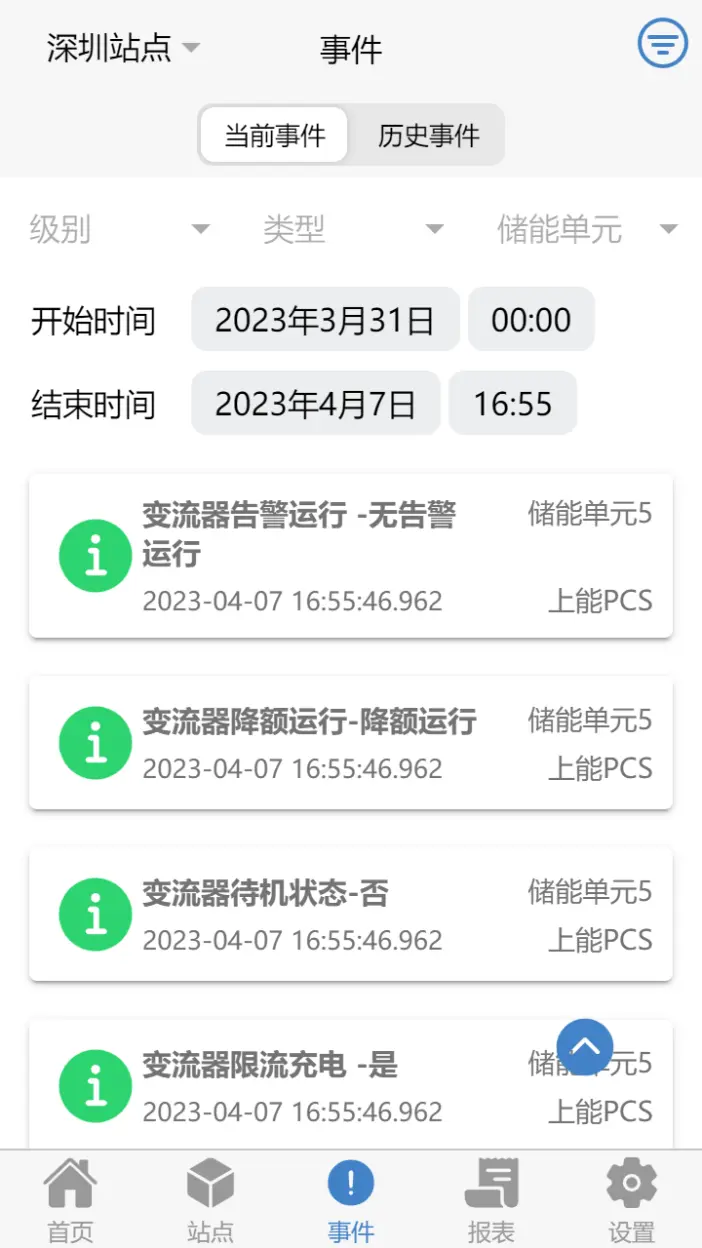Switch to 历史事件 segment
This screenshot has width=702, height=1248.
coord(428,136)
